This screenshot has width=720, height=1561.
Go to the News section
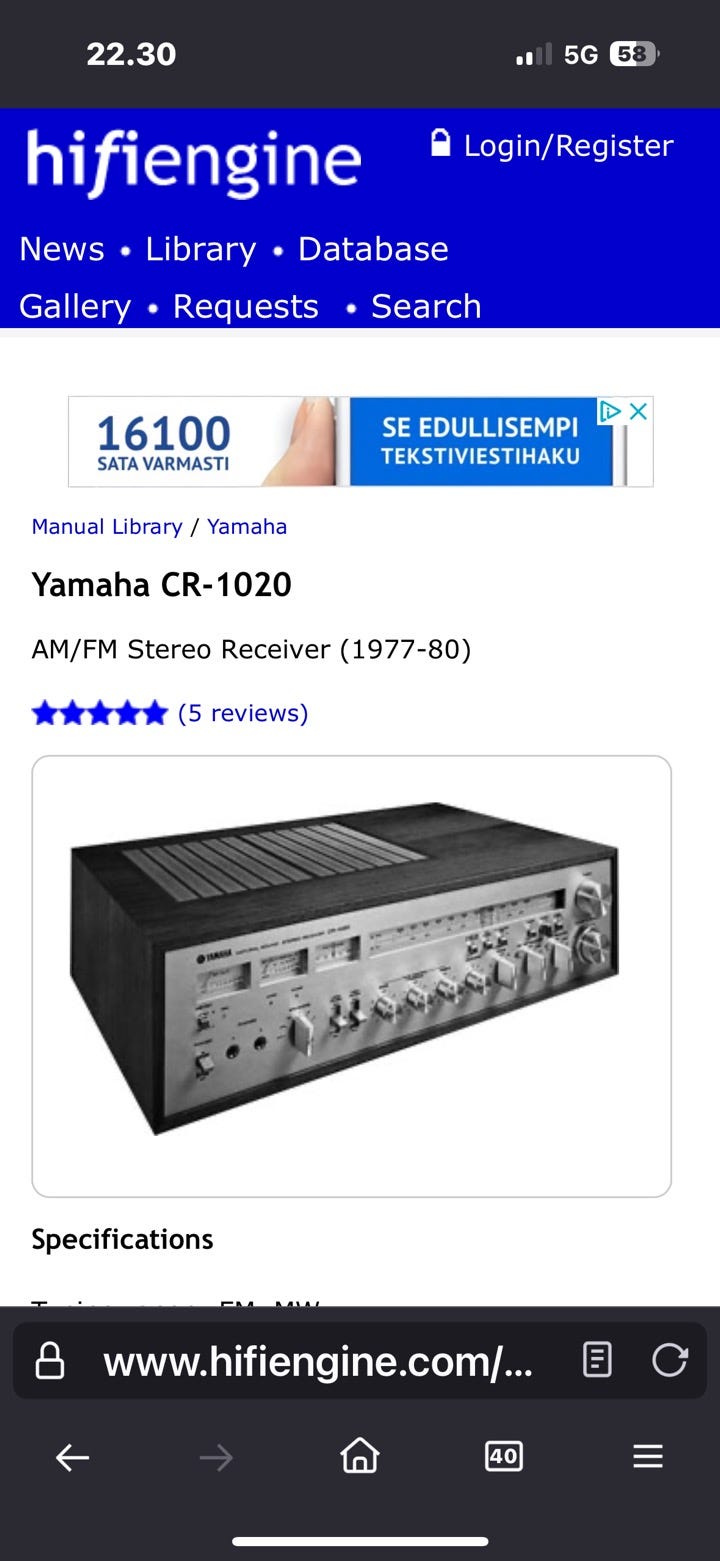(x=62, y=249)
